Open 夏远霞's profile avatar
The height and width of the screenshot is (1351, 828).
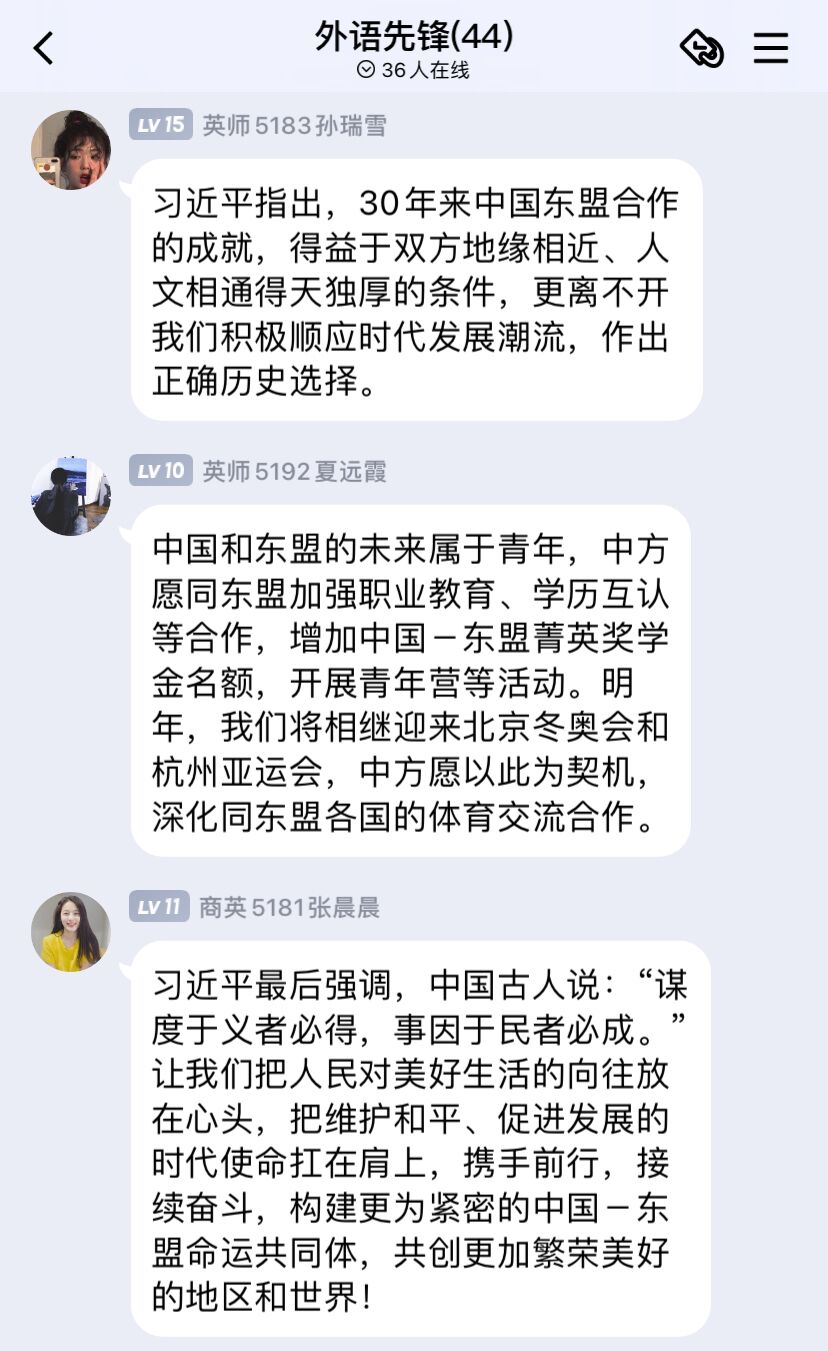coord(71,496)
